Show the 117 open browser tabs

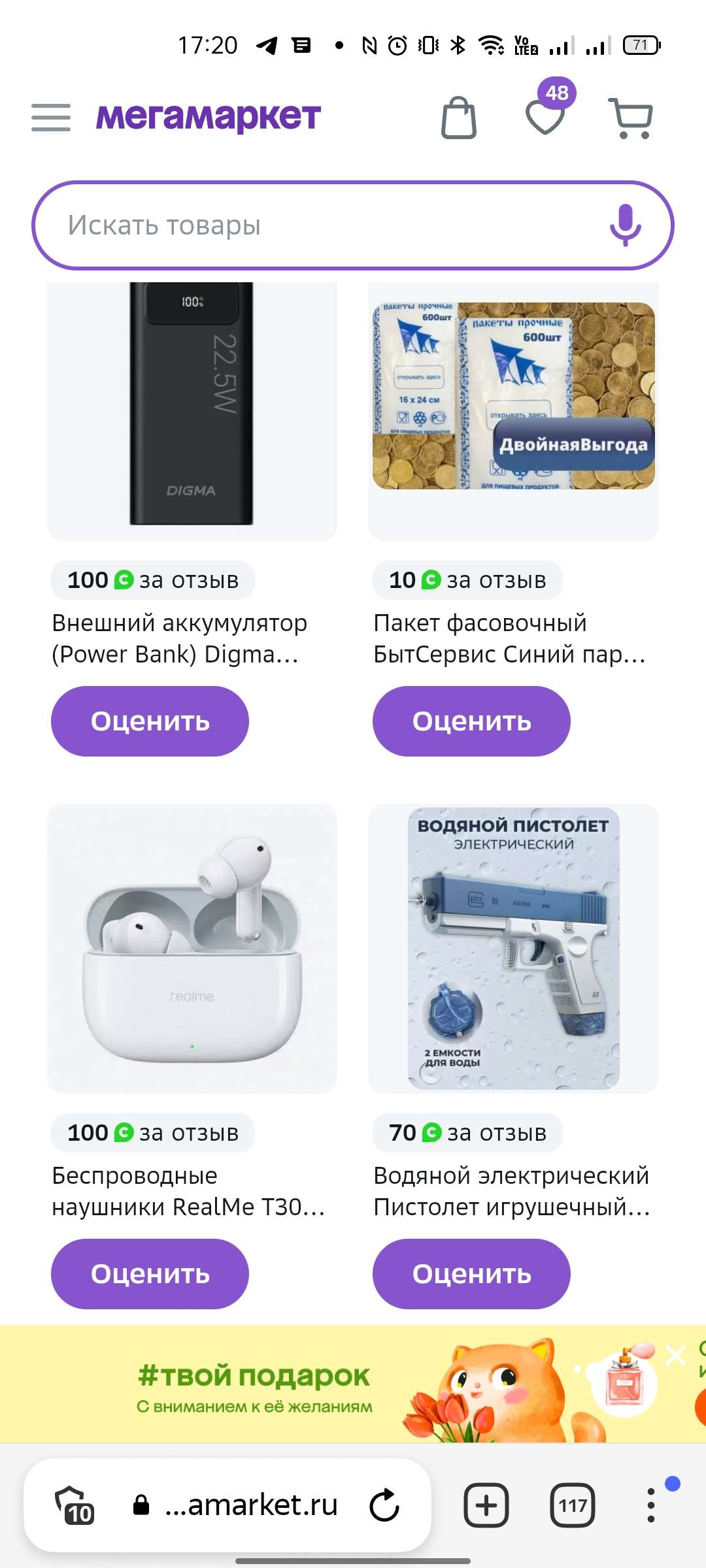tap(573, 1505)
